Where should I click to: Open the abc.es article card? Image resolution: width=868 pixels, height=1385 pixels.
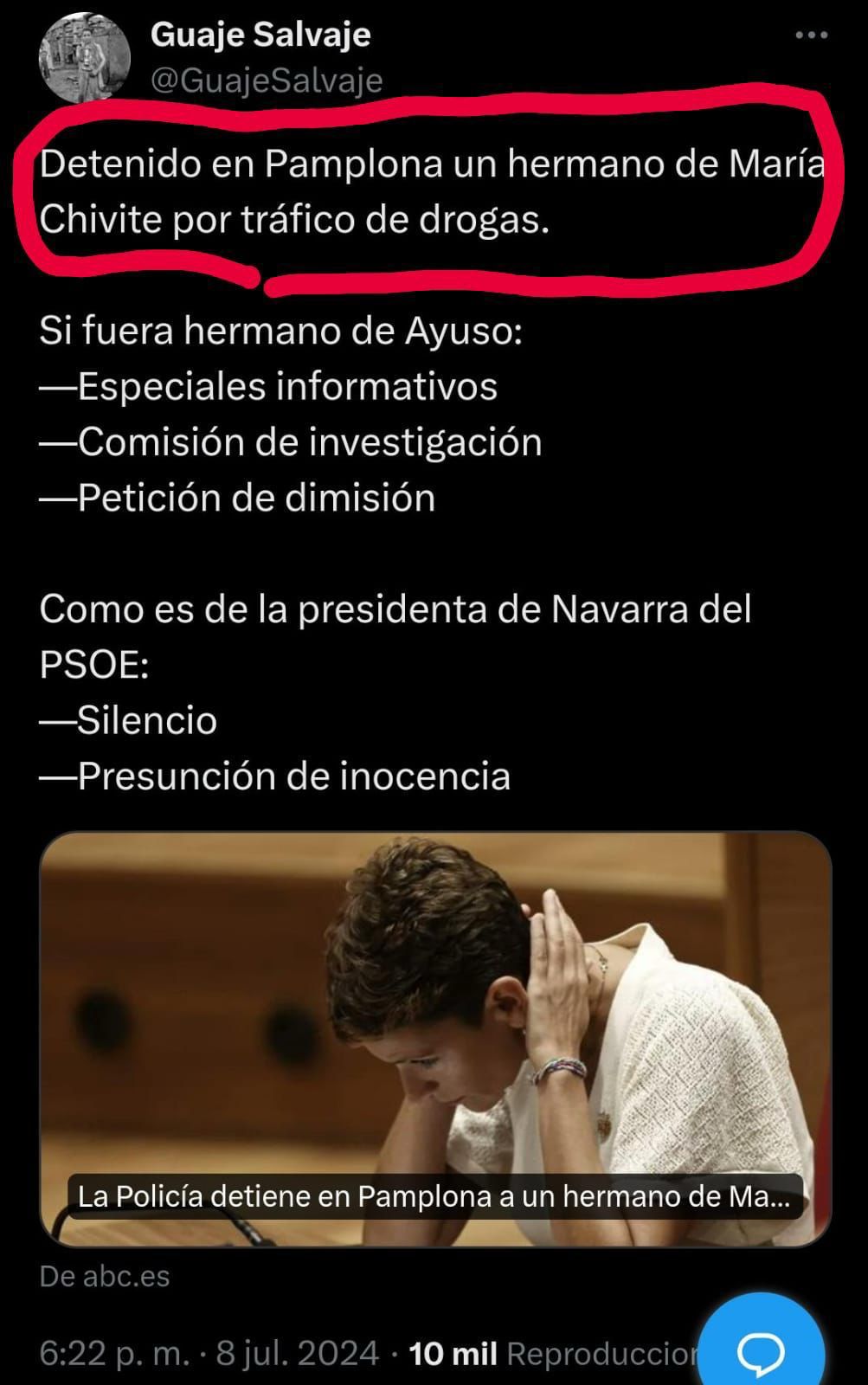click(435, 1039)
